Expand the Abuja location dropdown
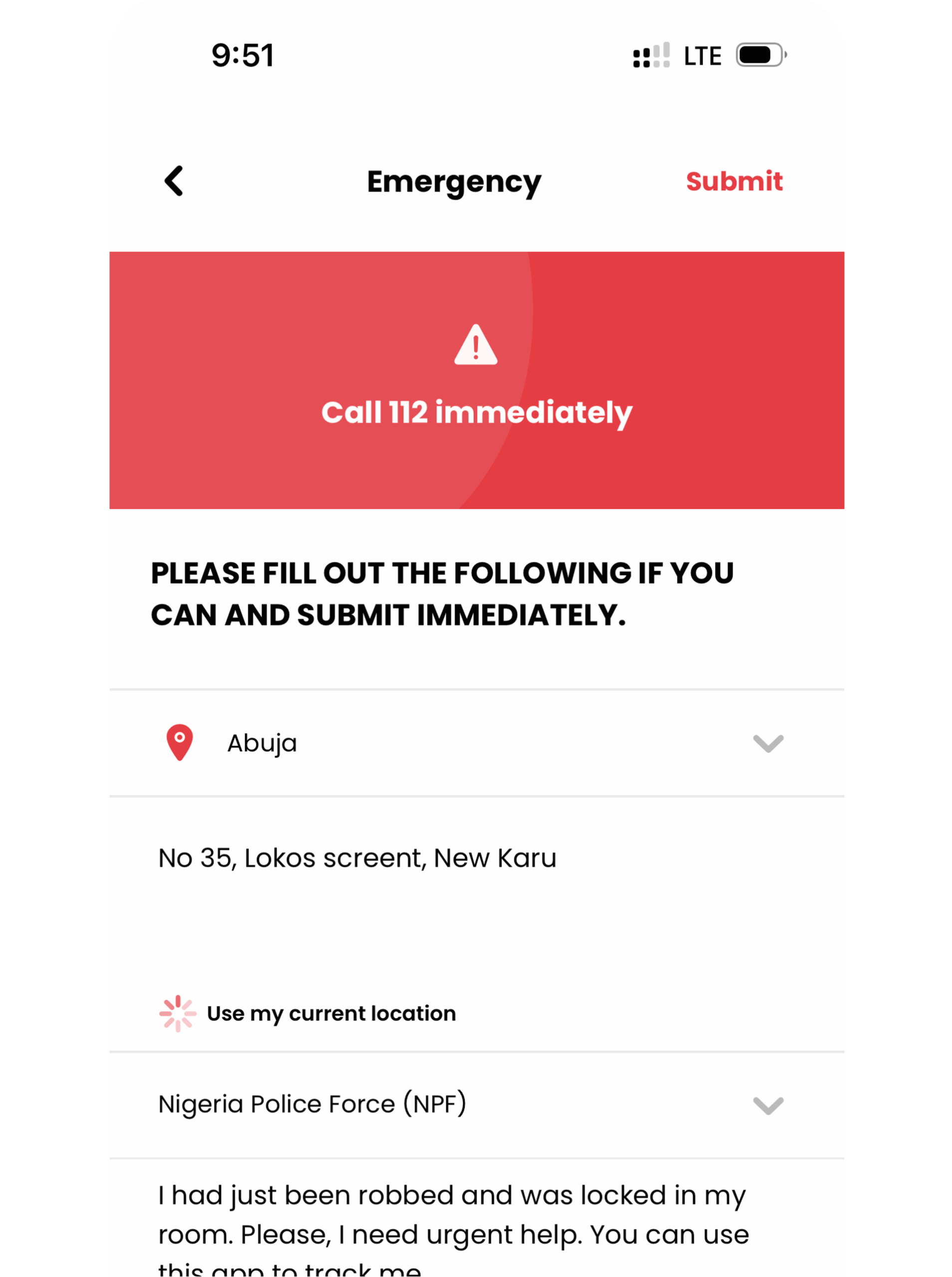 click(x=768, y=743)
